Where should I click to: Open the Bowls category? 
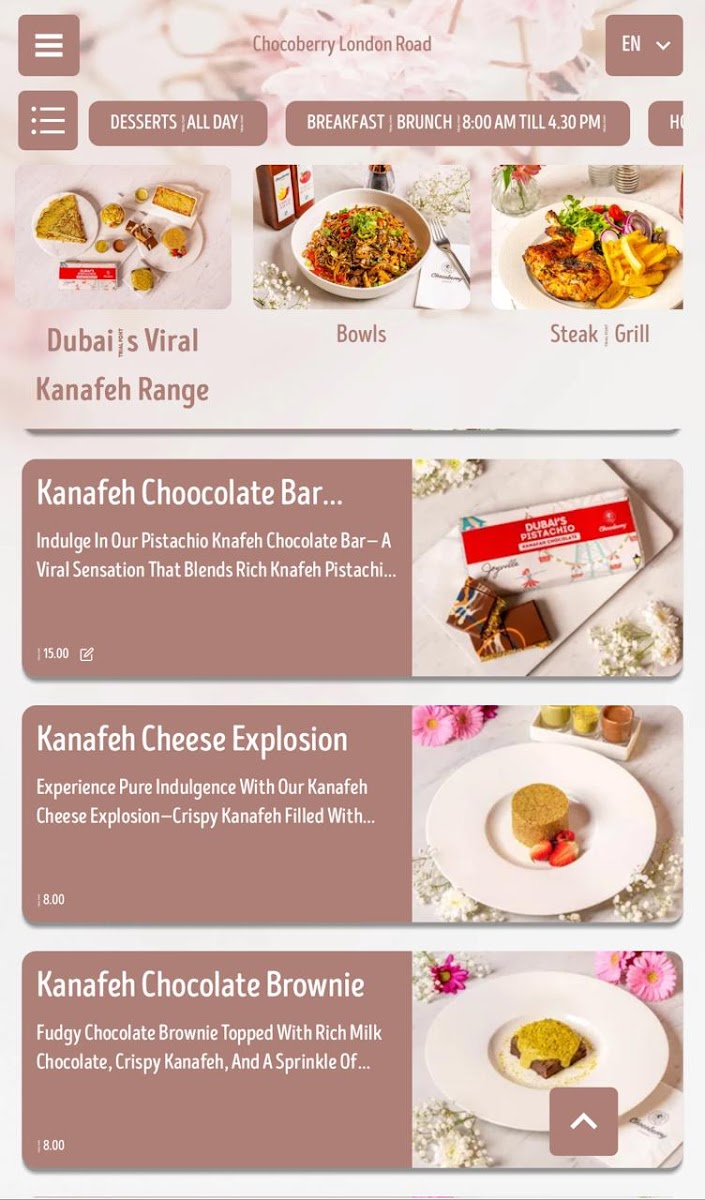[361, 257]
